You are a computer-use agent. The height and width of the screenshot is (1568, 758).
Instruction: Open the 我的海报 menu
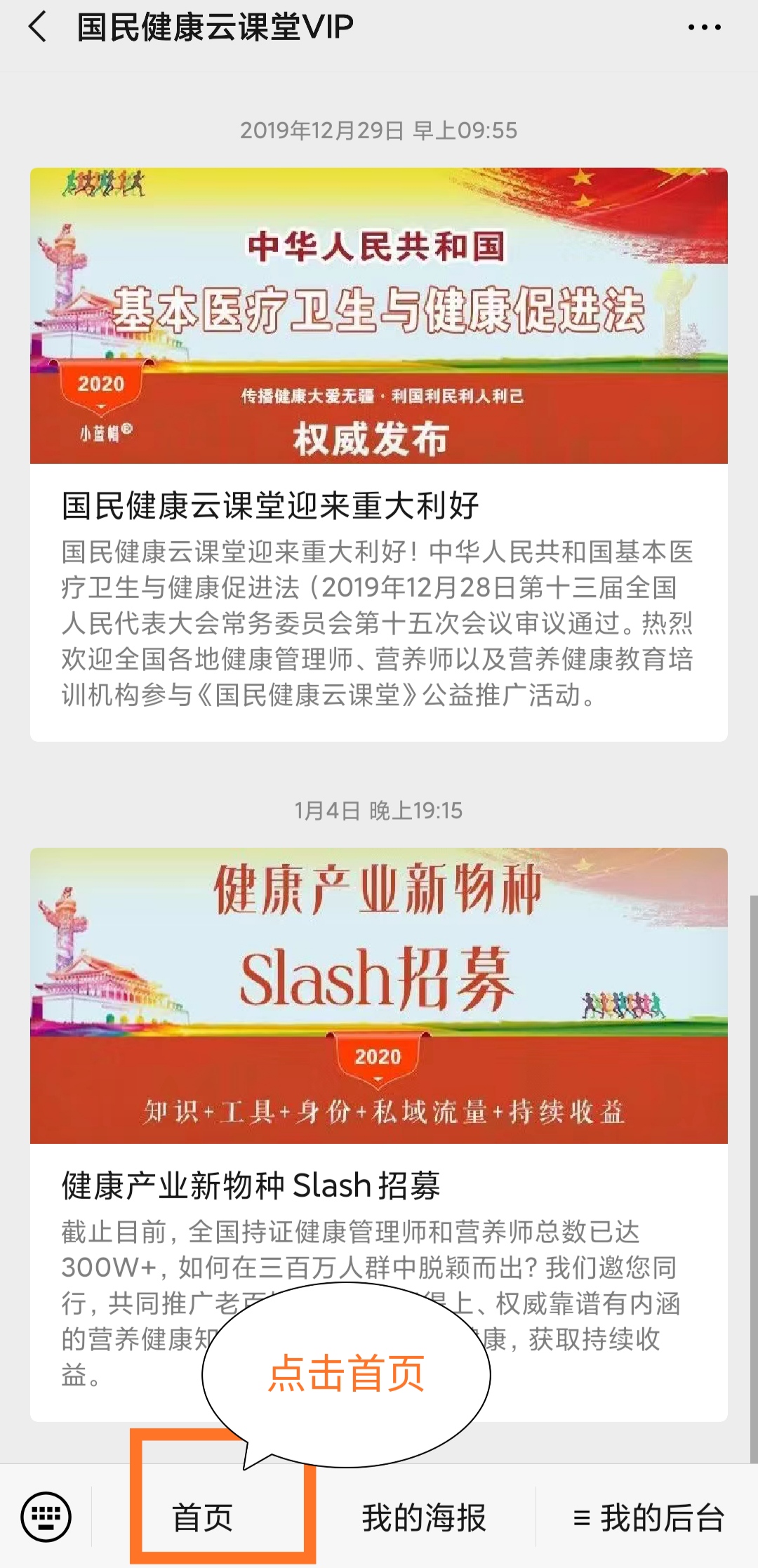click(424, 1517)
